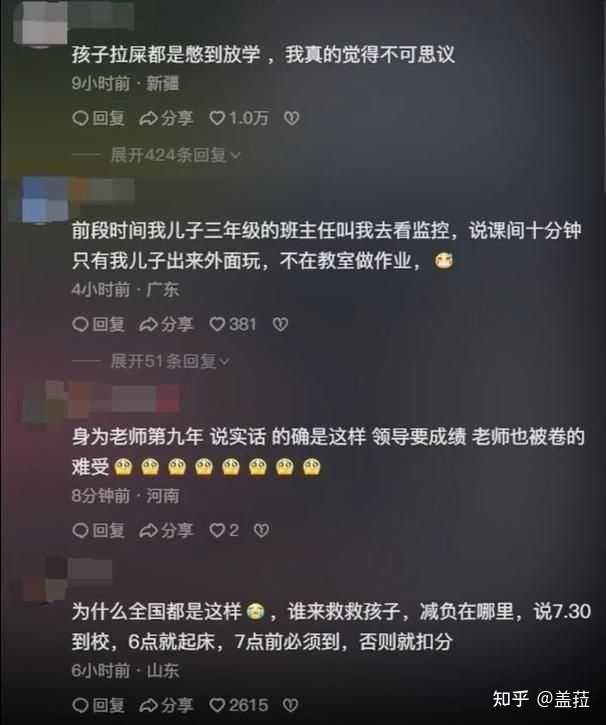
Task: Like the comment with 2 likes
Action: click(x=223, y=530)
